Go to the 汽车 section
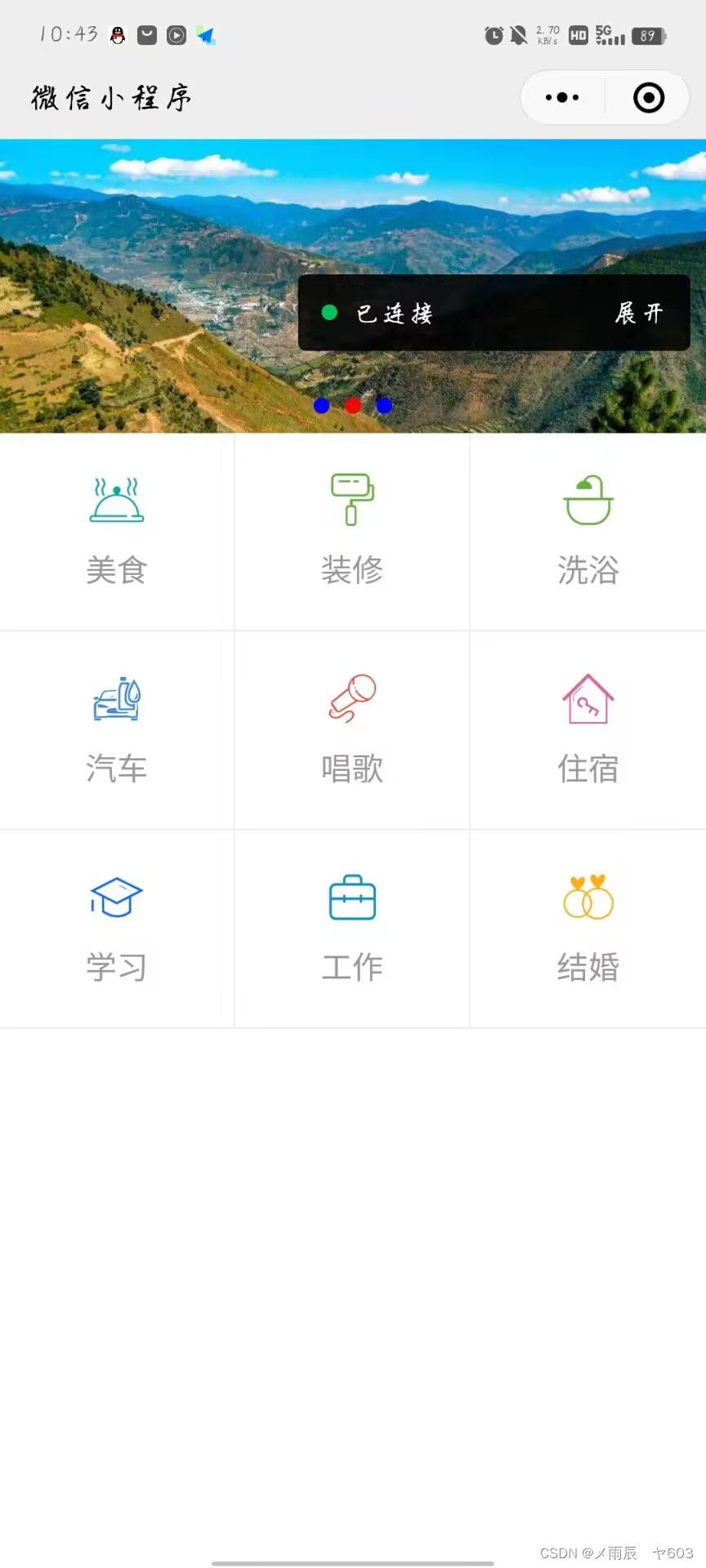 (x=117, y=730)
